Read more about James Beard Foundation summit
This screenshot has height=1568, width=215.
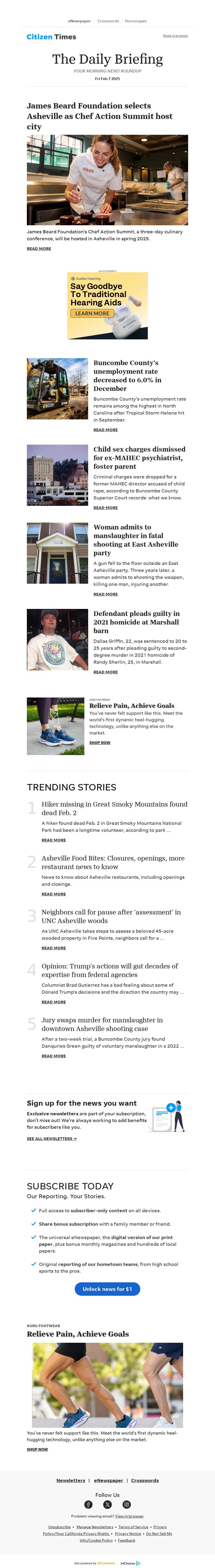coord(39,248)
